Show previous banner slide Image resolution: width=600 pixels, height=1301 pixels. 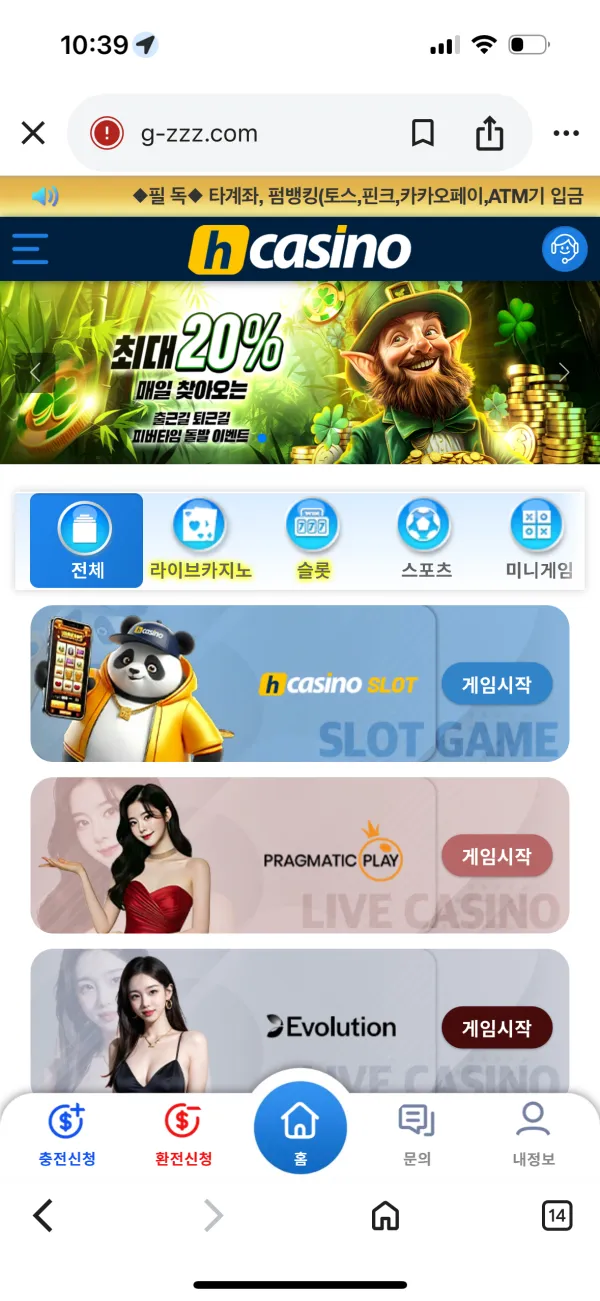click(36, 372)
